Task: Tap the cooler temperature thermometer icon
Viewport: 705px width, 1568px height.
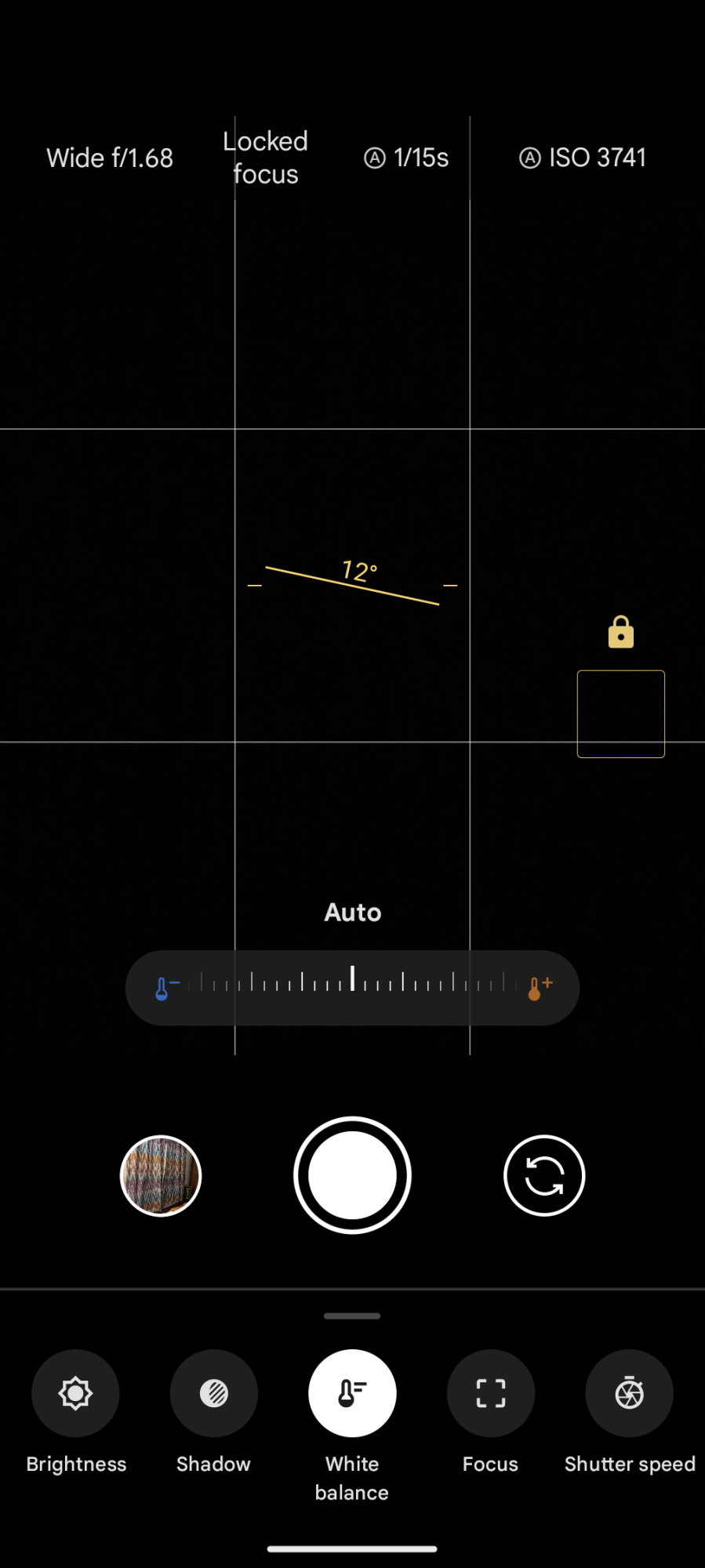Action: (x=165, y=988)
